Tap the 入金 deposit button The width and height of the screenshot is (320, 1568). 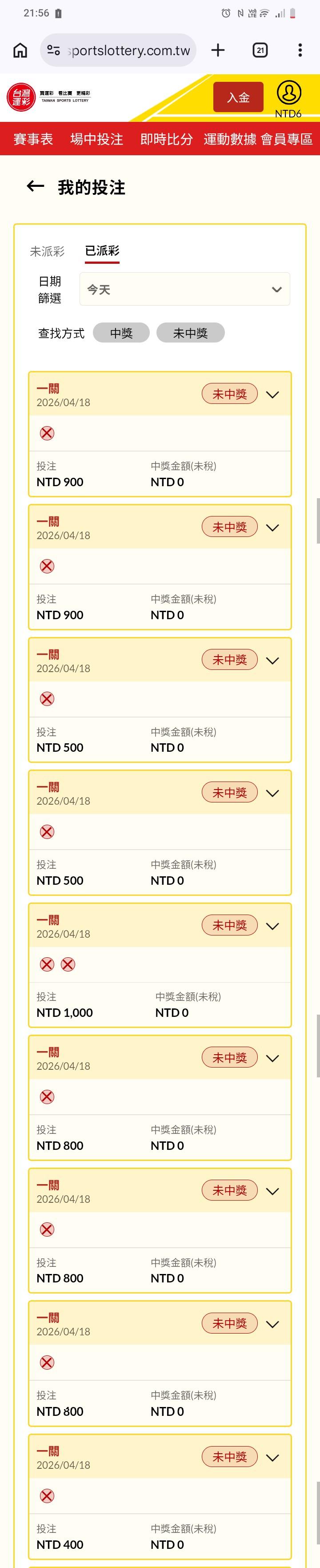point(238,97)
